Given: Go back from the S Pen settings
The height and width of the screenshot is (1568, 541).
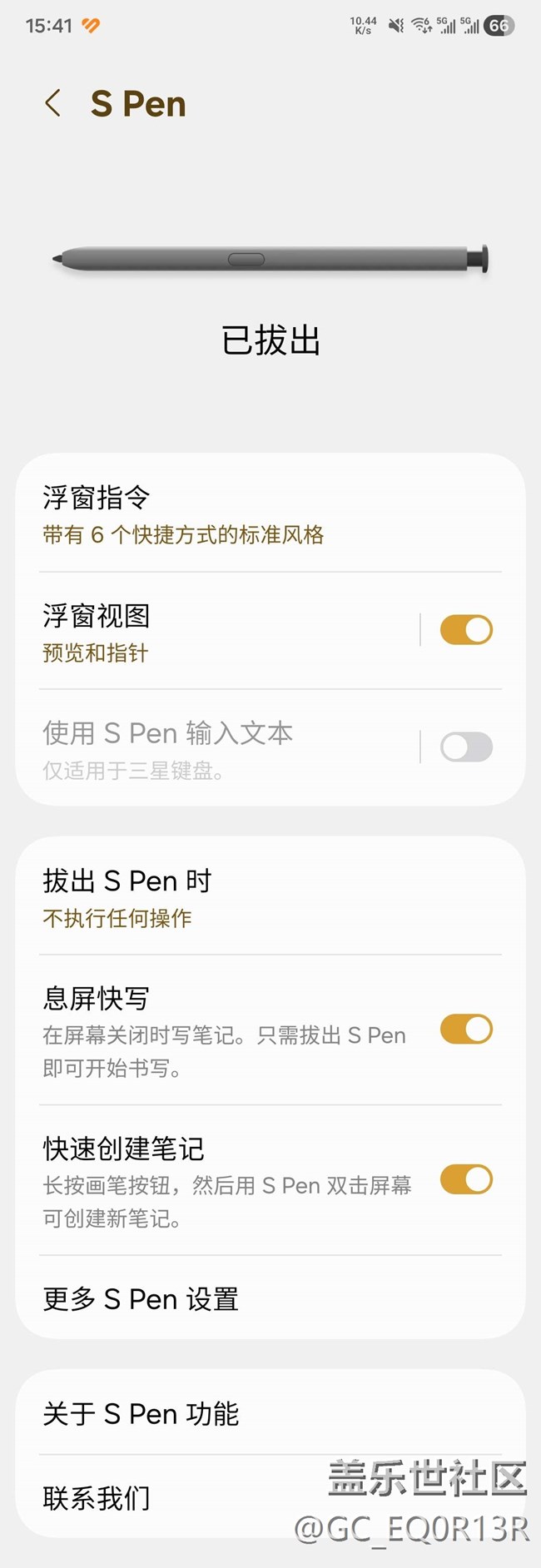Looking at the screenshot, I should (53, 104).
